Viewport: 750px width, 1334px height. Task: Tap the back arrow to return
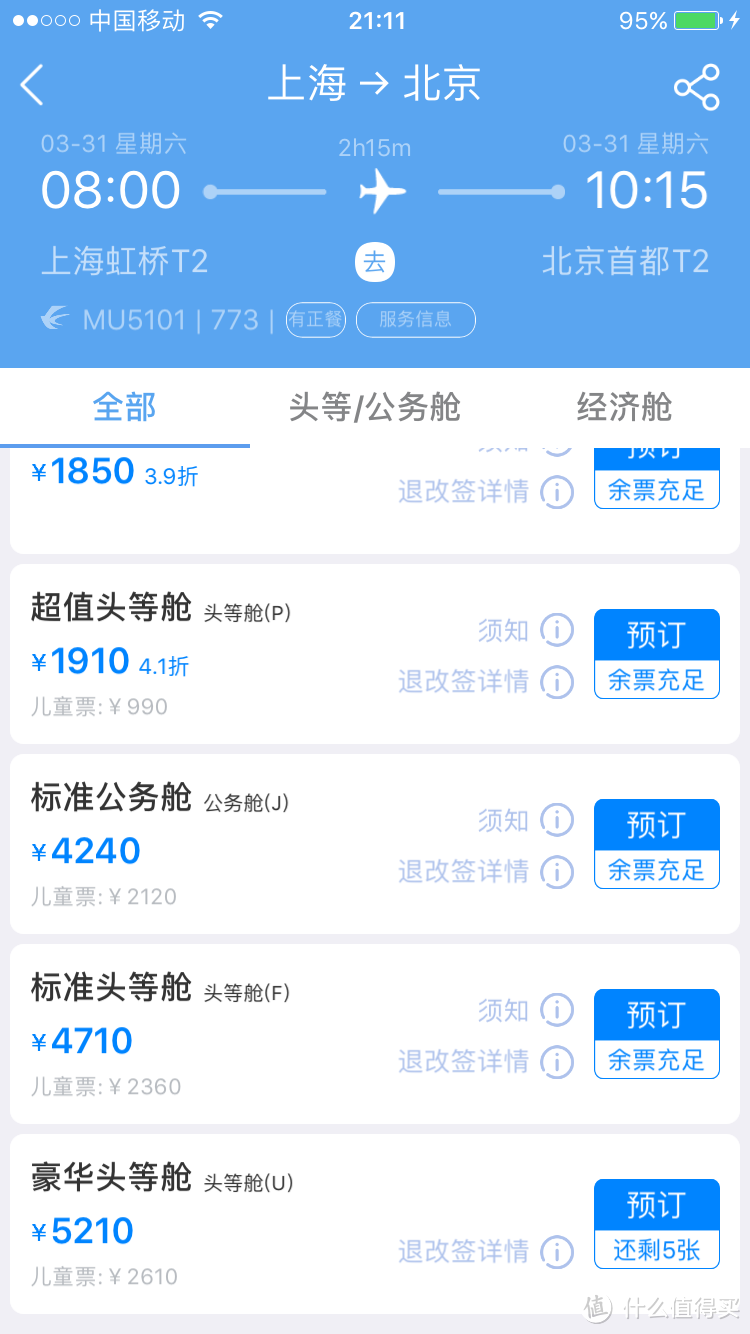point(32,85)
